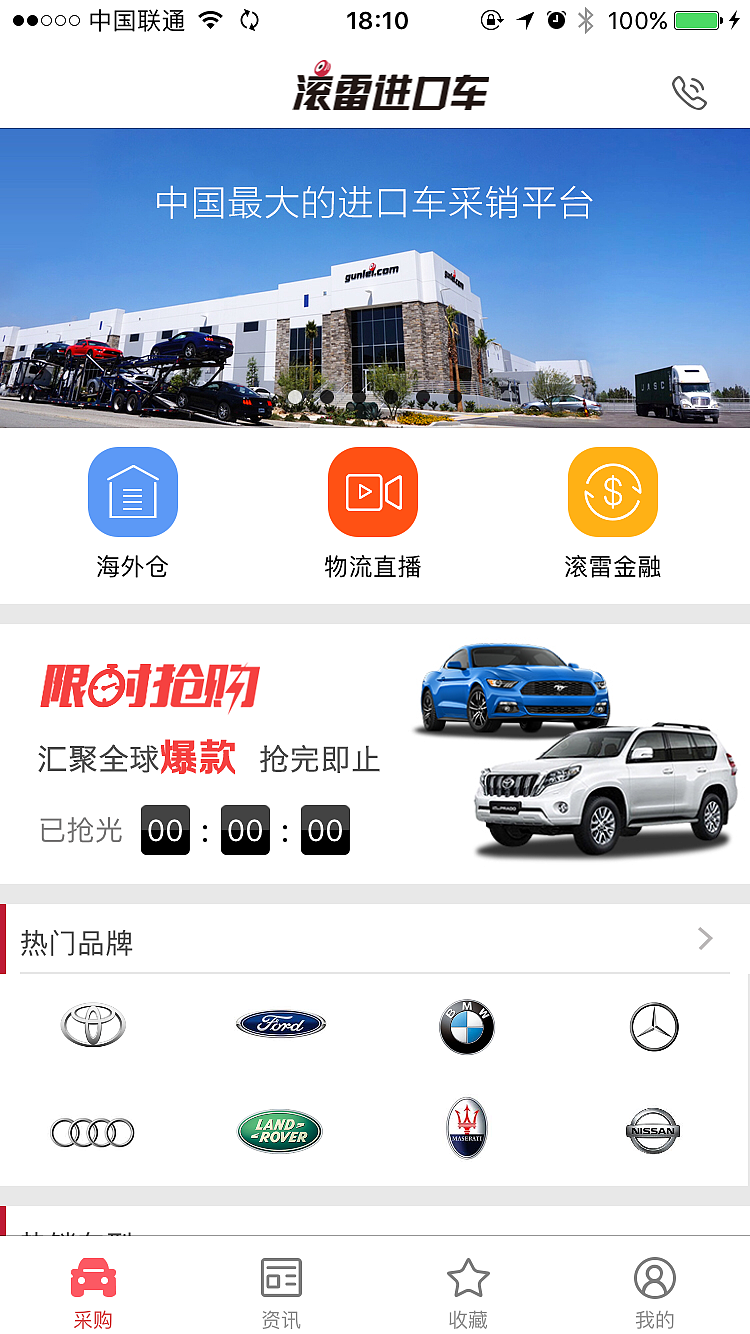
Task: Expand the 热门品牌 hot brands list
Action: pos(705,939)
